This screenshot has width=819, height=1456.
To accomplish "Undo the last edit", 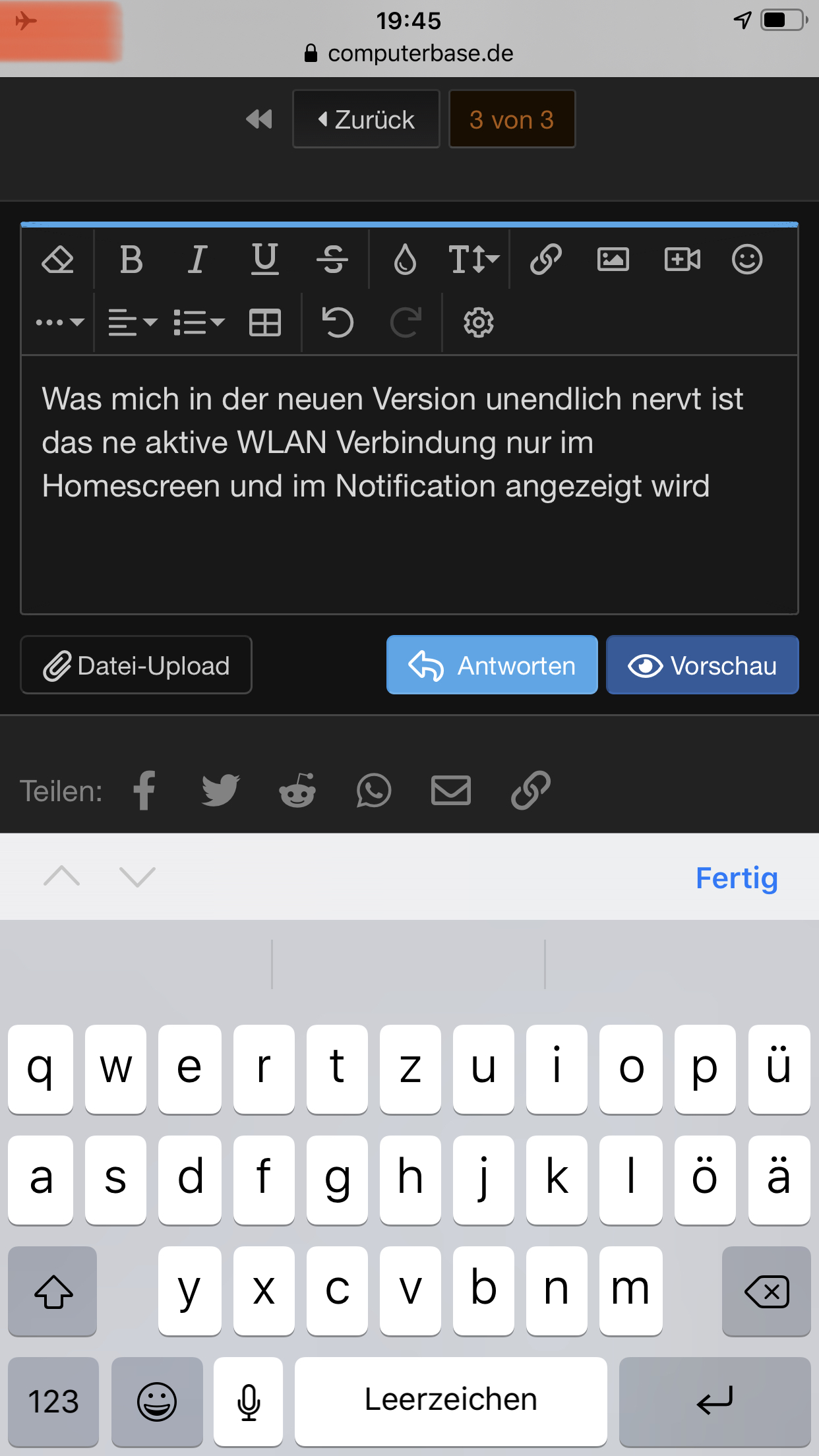I will click(x=338, y=322).
